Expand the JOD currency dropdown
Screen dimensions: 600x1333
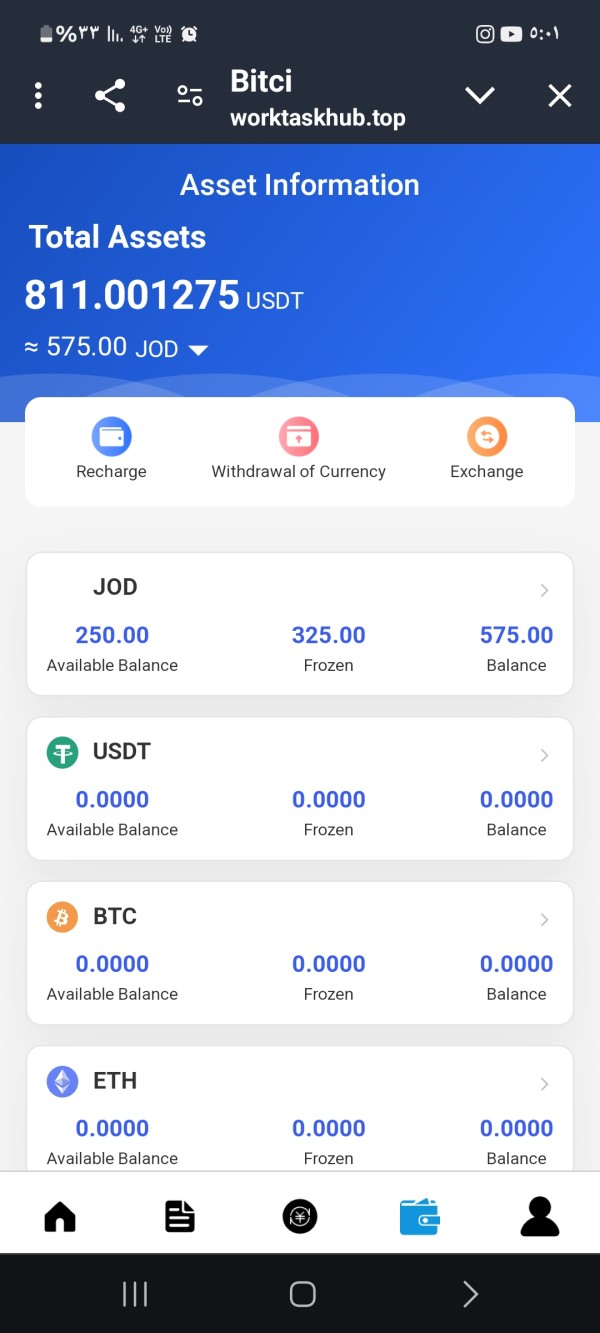[198, 350]
